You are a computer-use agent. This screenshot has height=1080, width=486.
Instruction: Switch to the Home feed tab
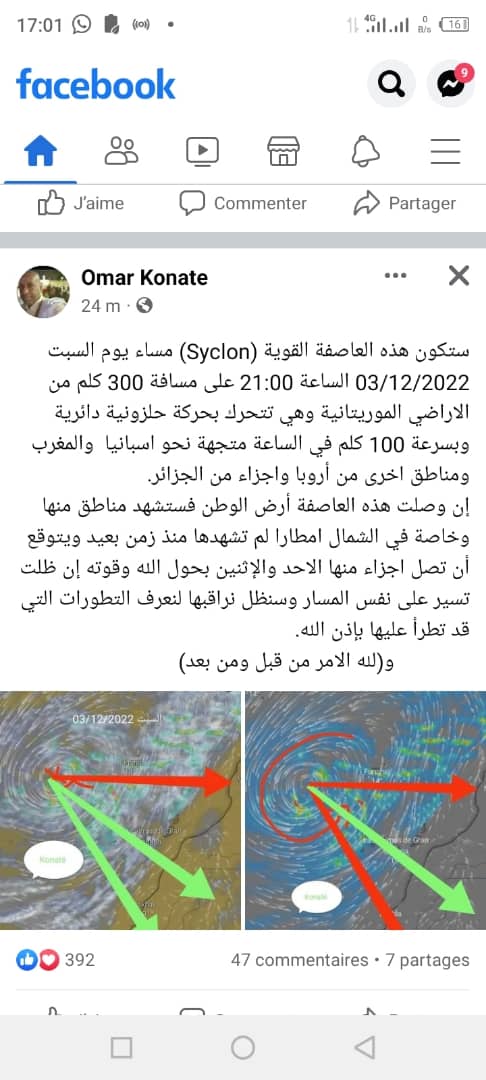pos(41,151)
